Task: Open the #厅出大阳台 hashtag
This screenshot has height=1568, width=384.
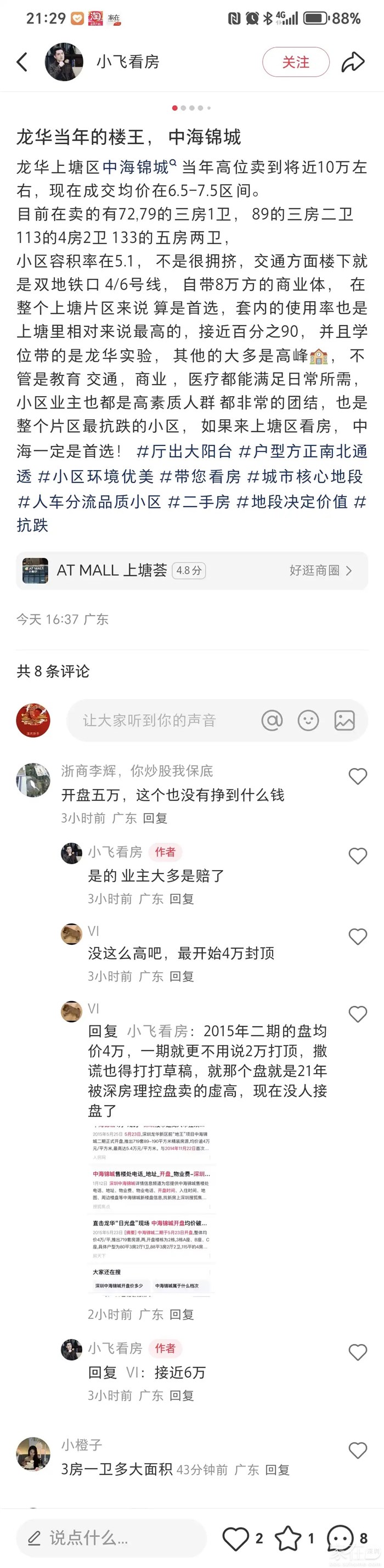Action: [x=184, y=451]
